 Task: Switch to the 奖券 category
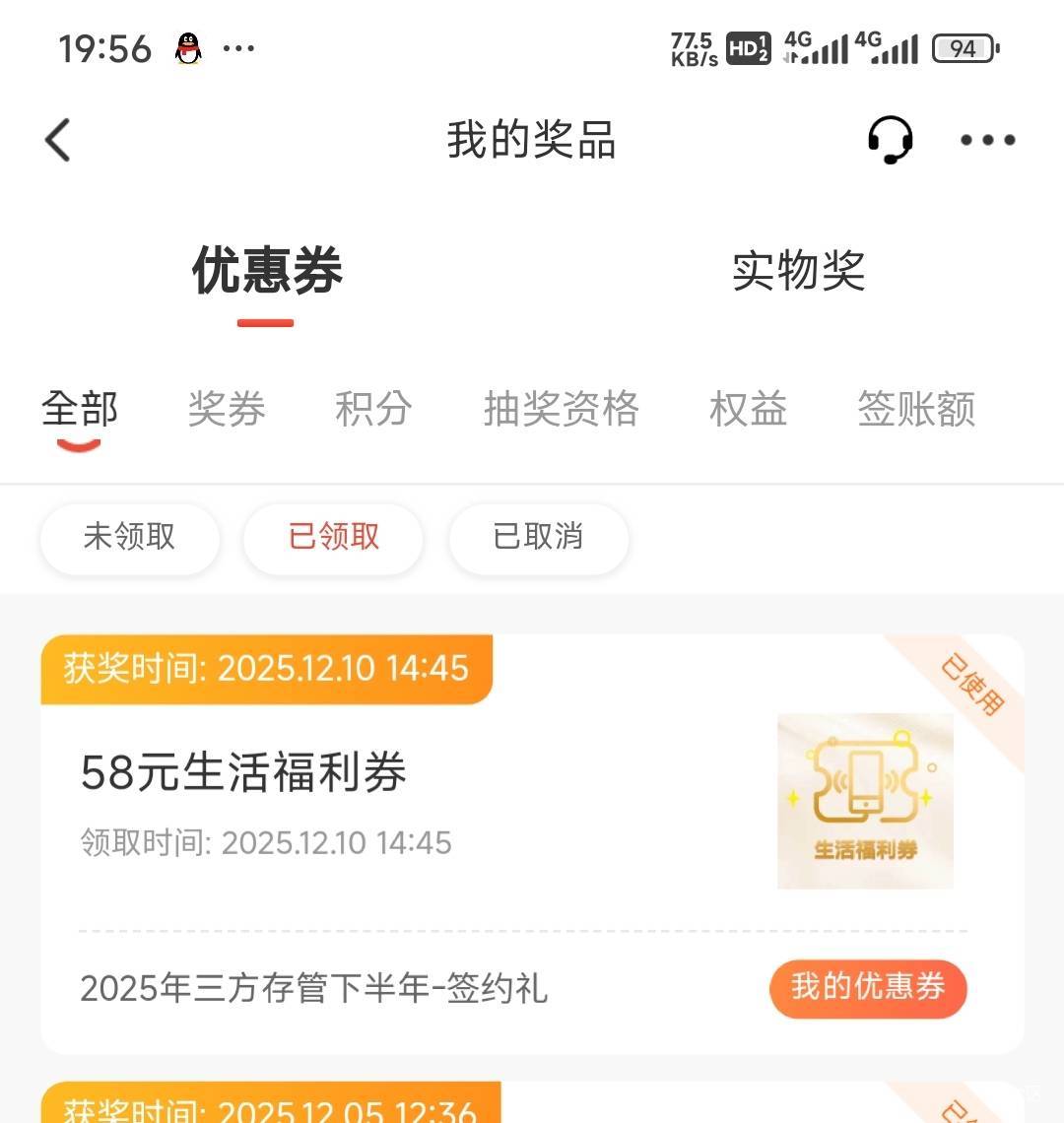(227, 409)
